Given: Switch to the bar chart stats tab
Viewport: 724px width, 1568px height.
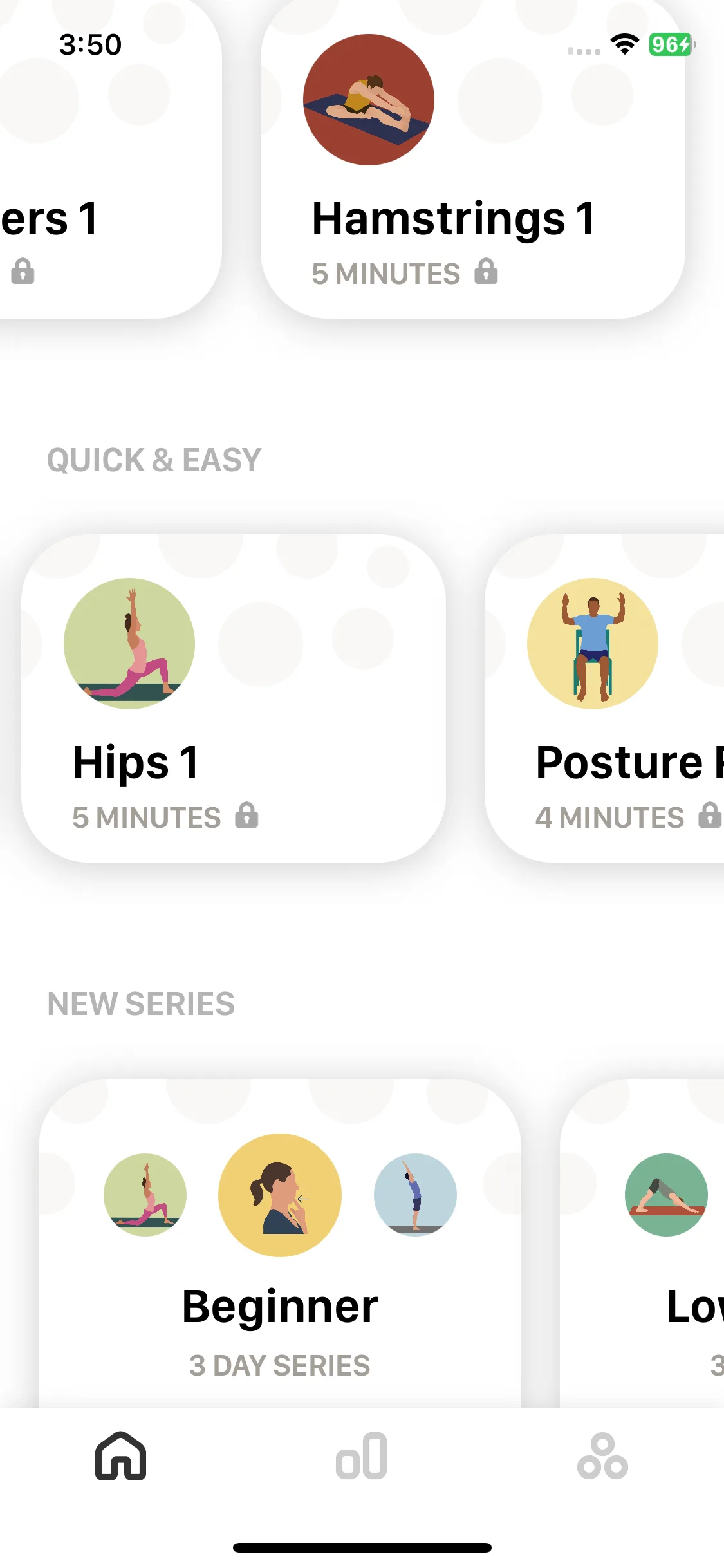Looking at the screenshot, I should tap(362, 1456).
